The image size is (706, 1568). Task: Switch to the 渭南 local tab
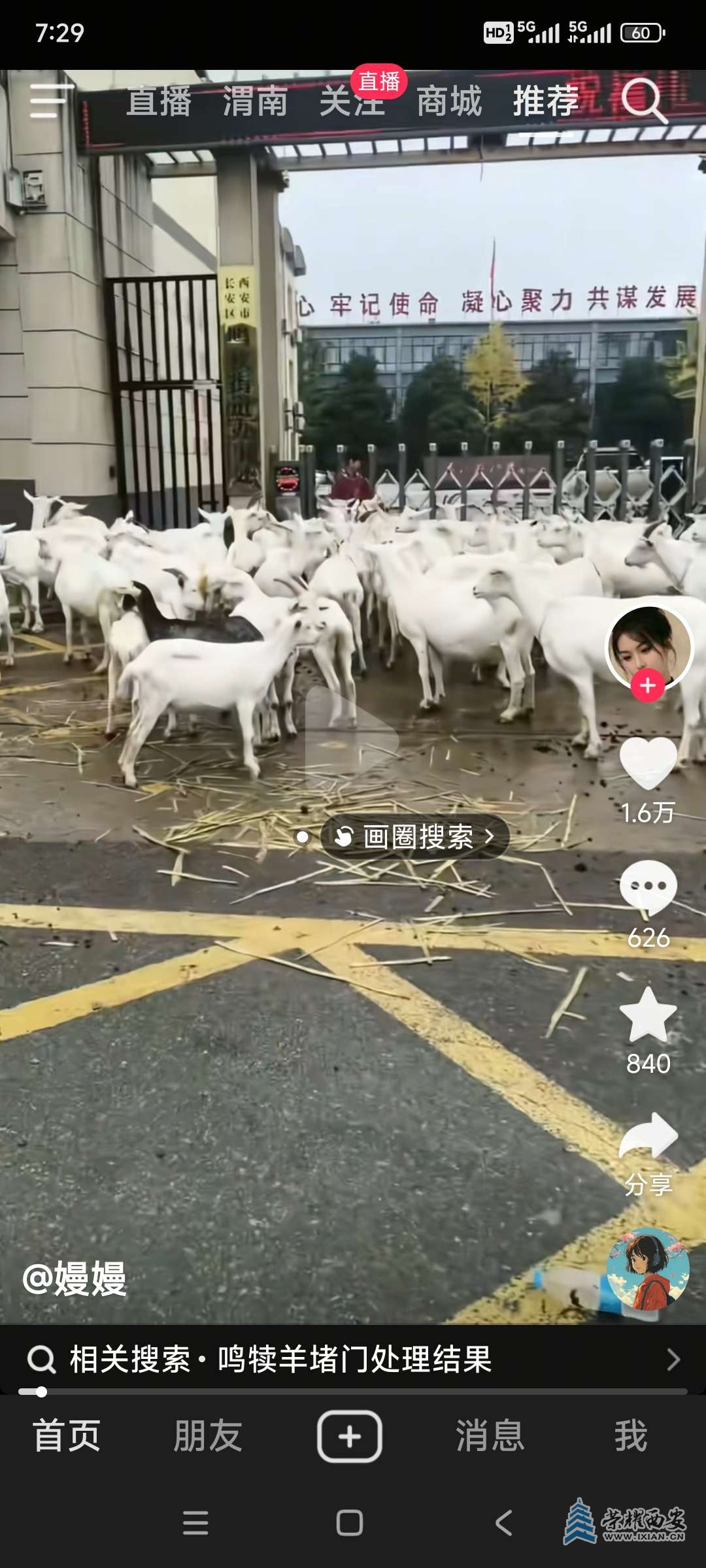pyautogui.click(x=255, y=102)
